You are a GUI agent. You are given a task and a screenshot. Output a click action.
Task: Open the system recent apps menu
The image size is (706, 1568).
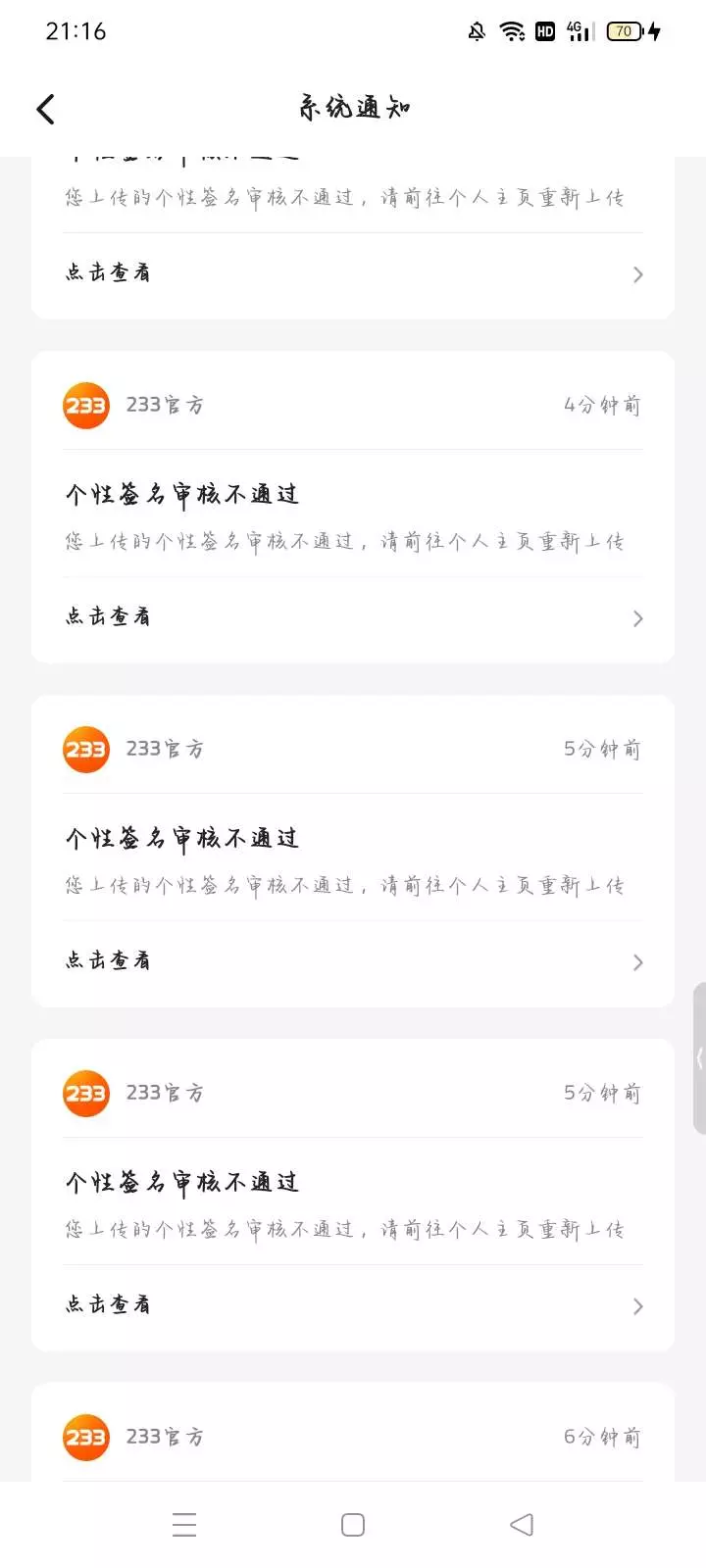coord(184,1525)
